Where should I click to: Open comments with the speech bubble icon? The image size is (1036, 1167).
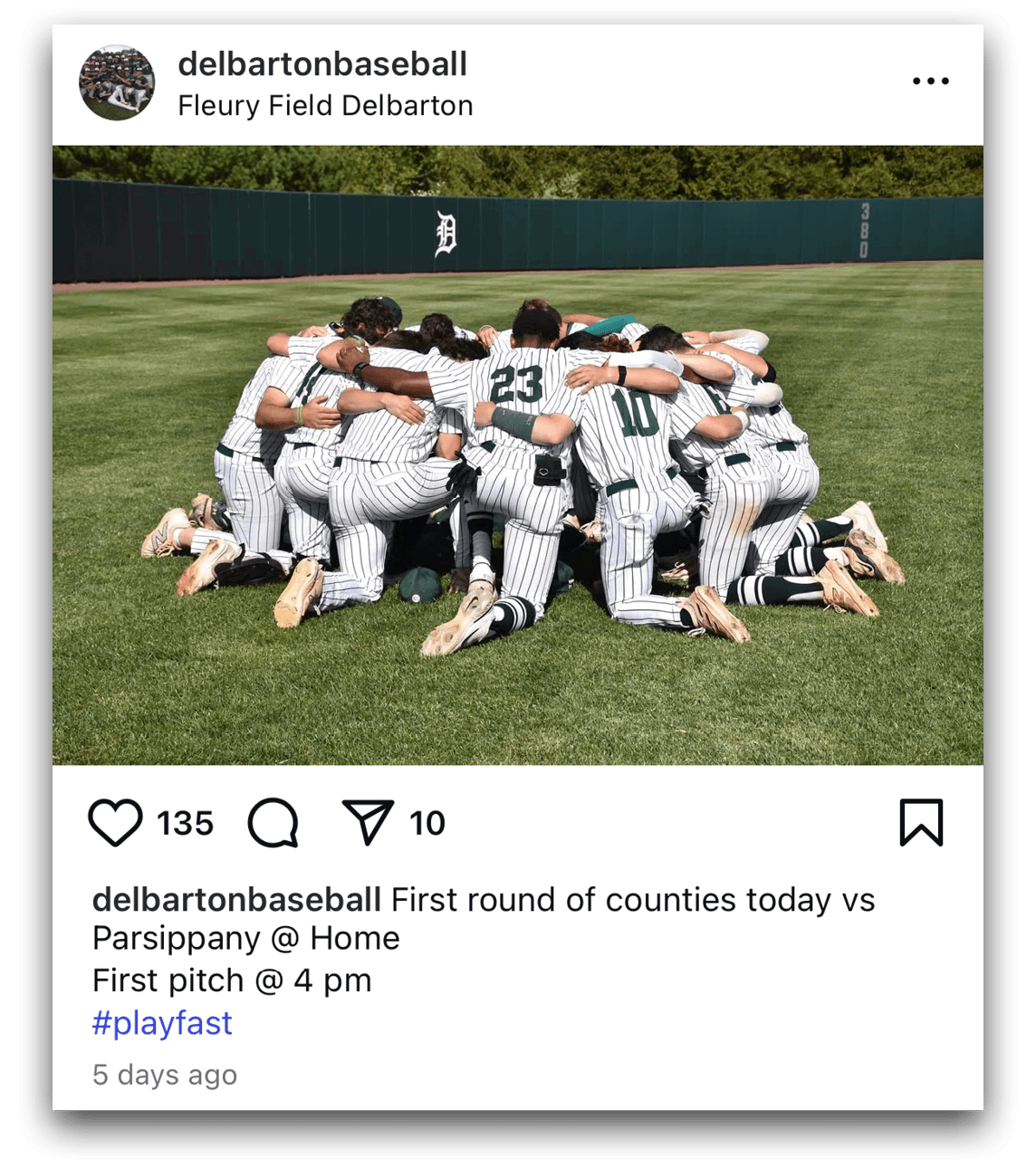273,823
